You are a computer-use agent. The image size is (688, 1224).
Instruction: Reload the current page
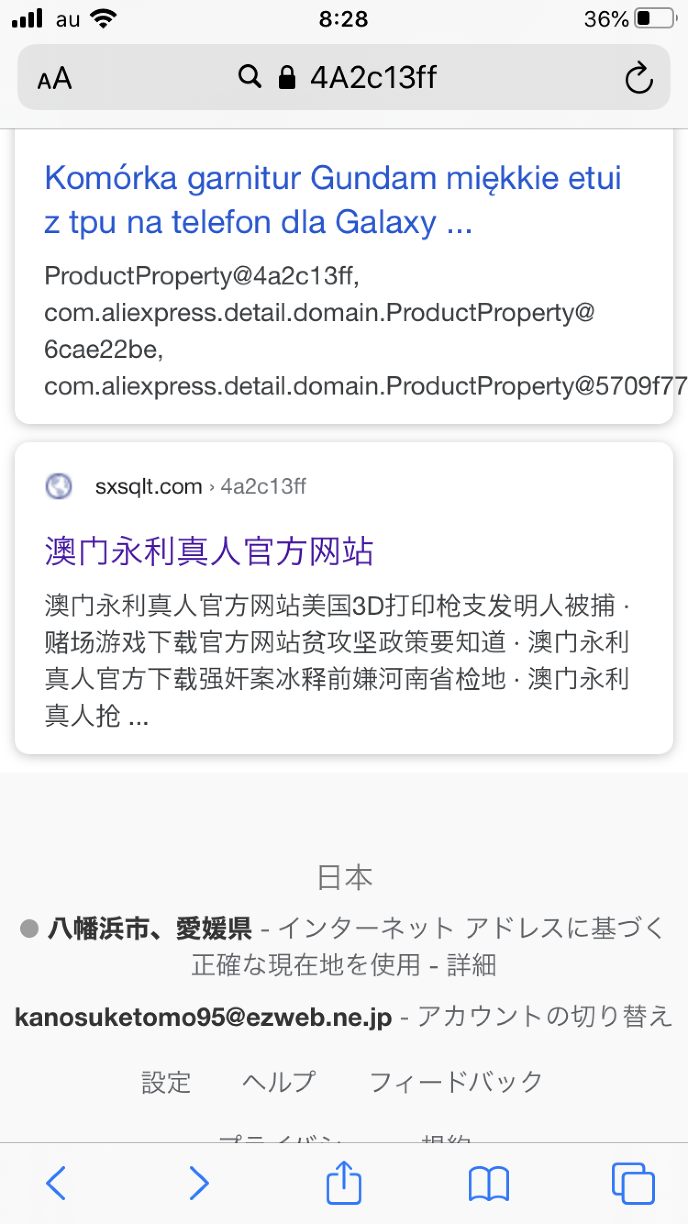pyautogui.click(x=638, y=78)
